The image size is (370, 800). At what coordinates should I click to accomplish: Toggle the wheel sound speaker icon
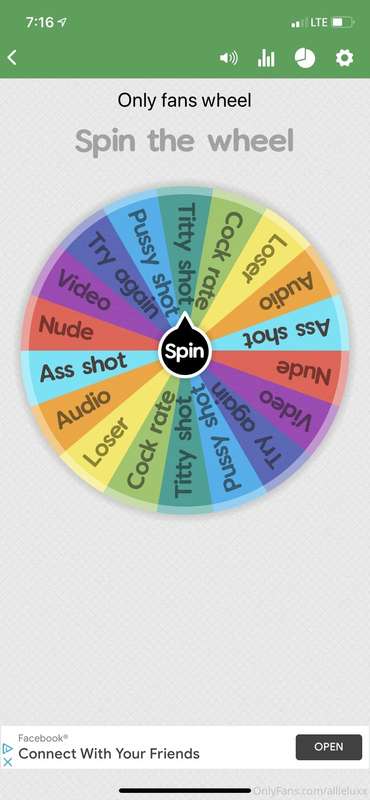coord(229,58)
